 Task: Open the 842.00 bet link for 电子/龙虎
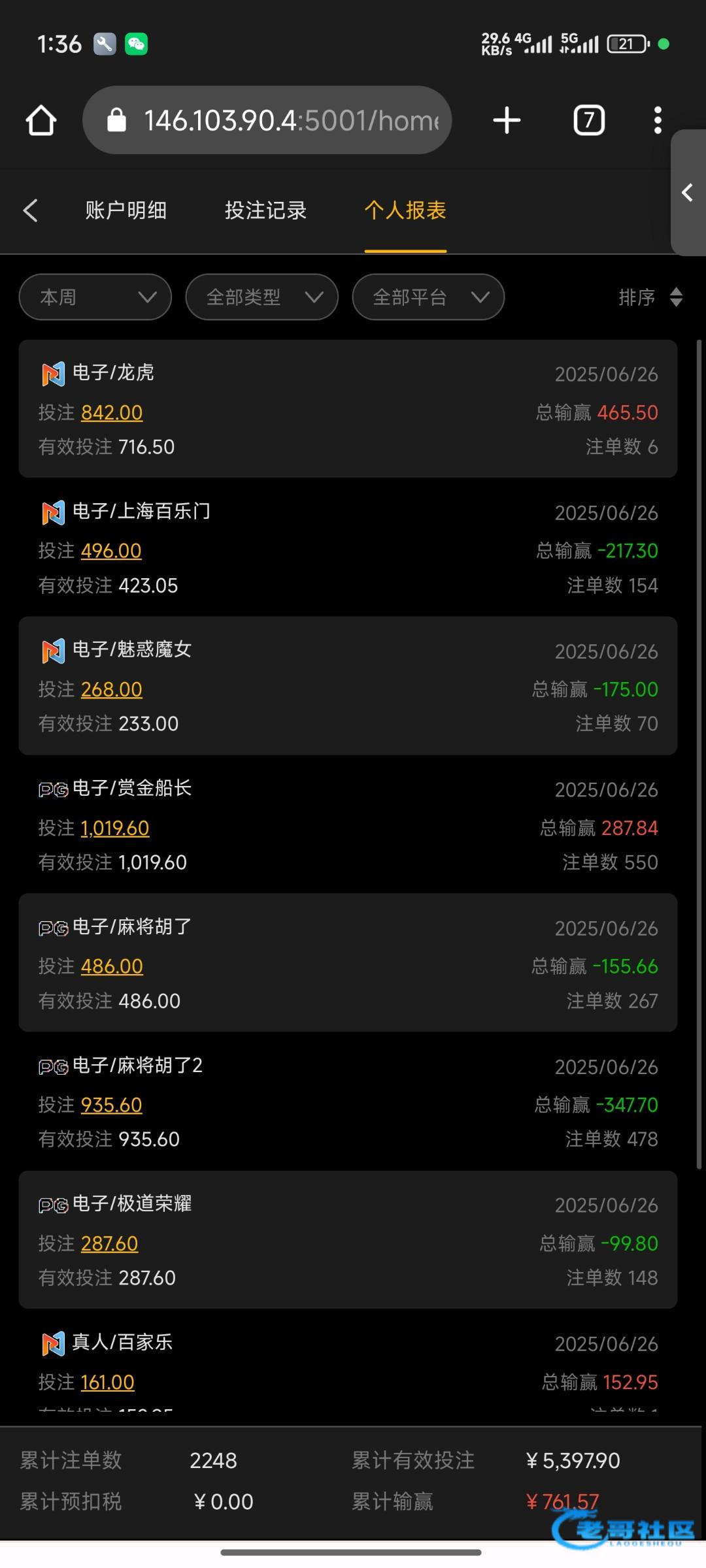click(112, 413)
